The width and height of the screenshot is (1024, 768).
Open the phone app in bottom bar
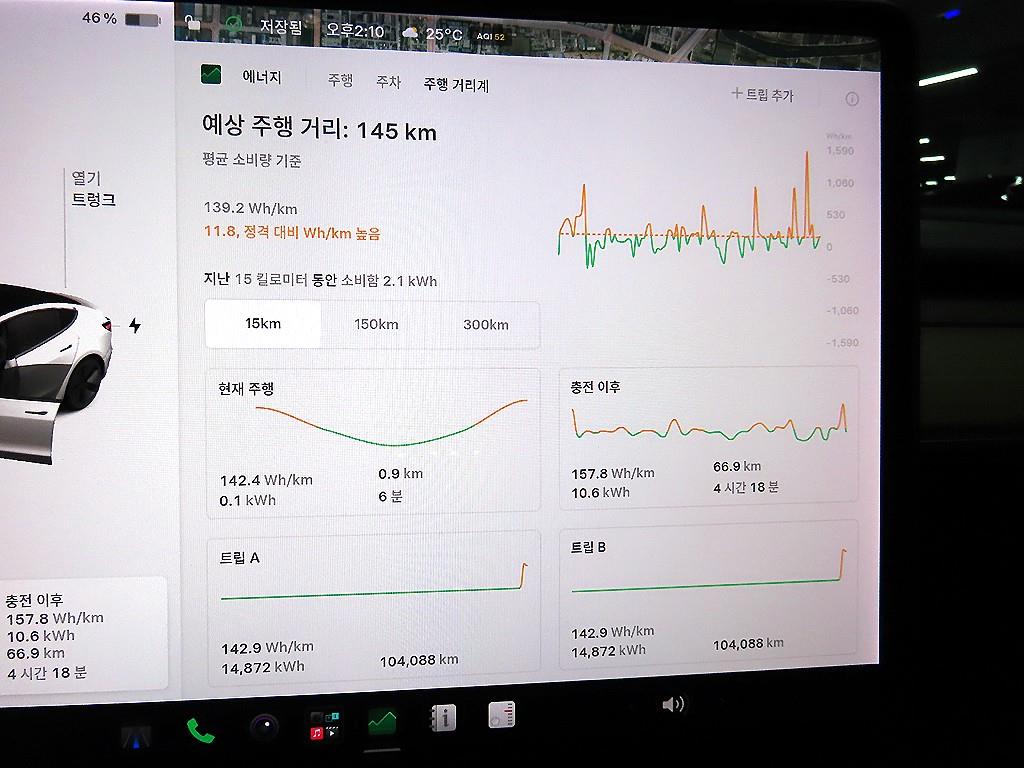(200, 731)
